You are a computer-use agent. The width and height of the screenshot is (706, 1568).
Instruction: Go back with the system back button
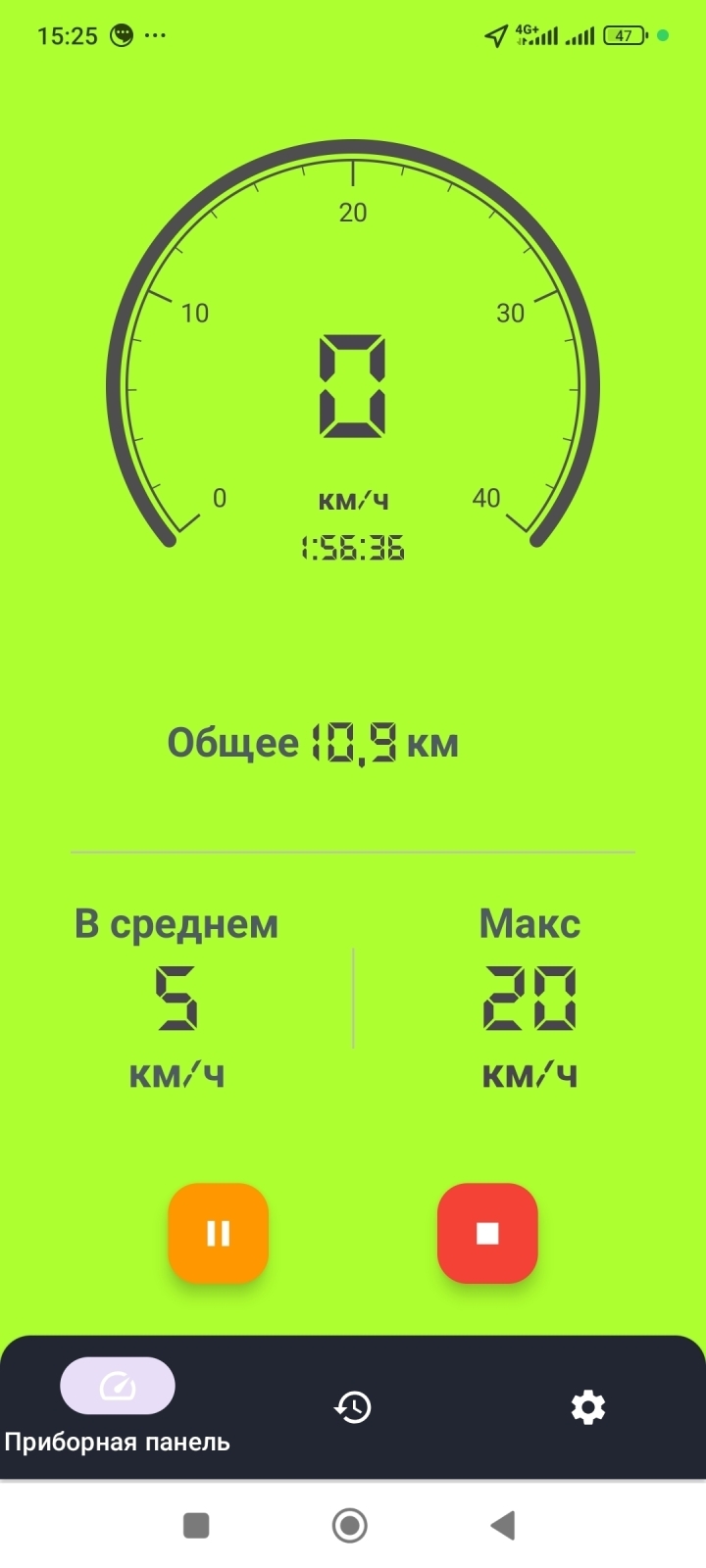[x=503, y=1525]
